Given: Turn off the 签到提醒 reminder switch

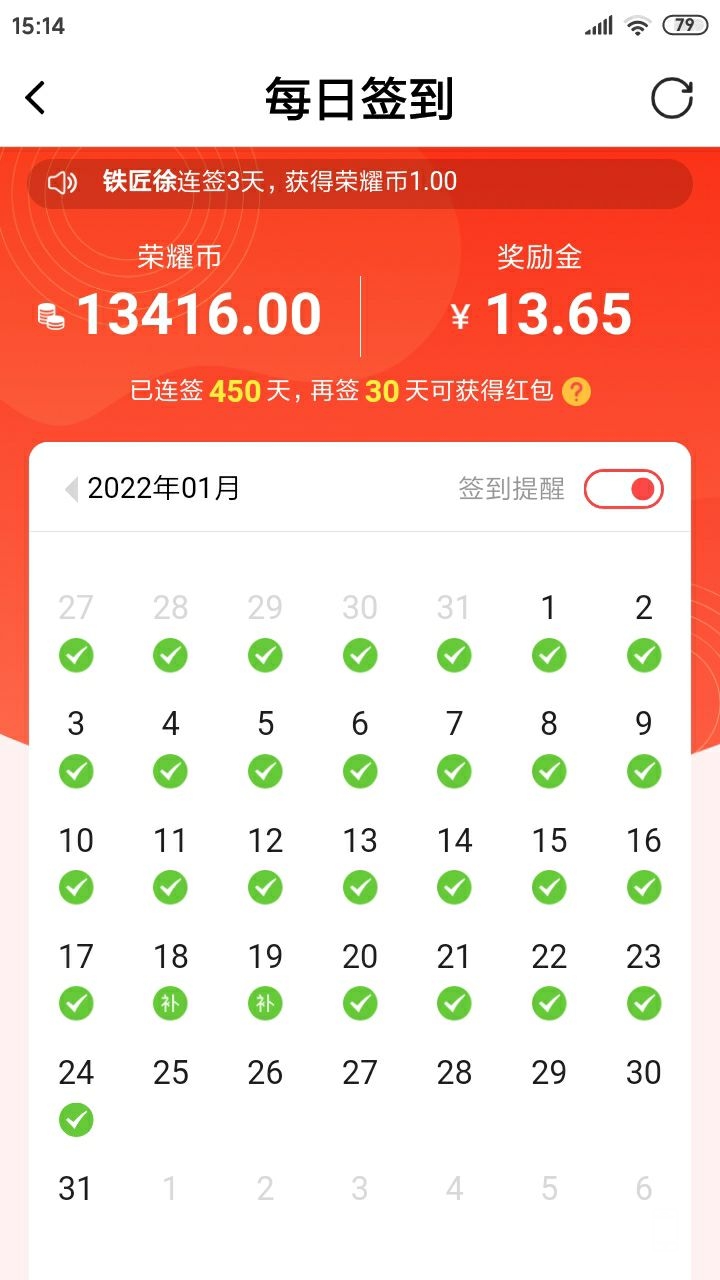Looking at the screenshot, I should point(624,489).
